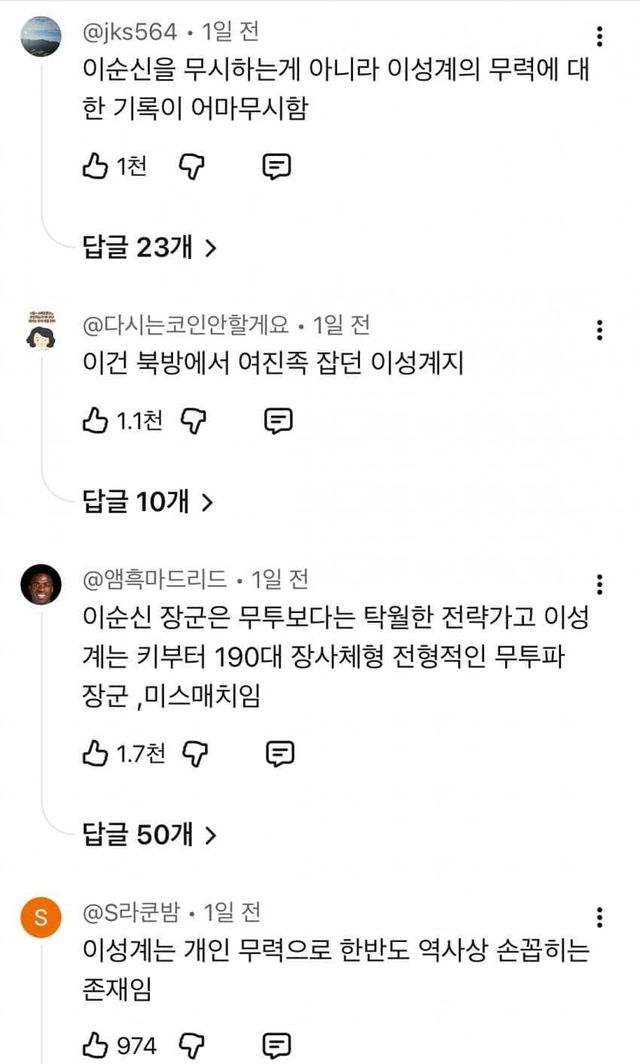Expand 답글 23개 replies
This screenshot has width=640, height=1064.
tap(149, 248)
